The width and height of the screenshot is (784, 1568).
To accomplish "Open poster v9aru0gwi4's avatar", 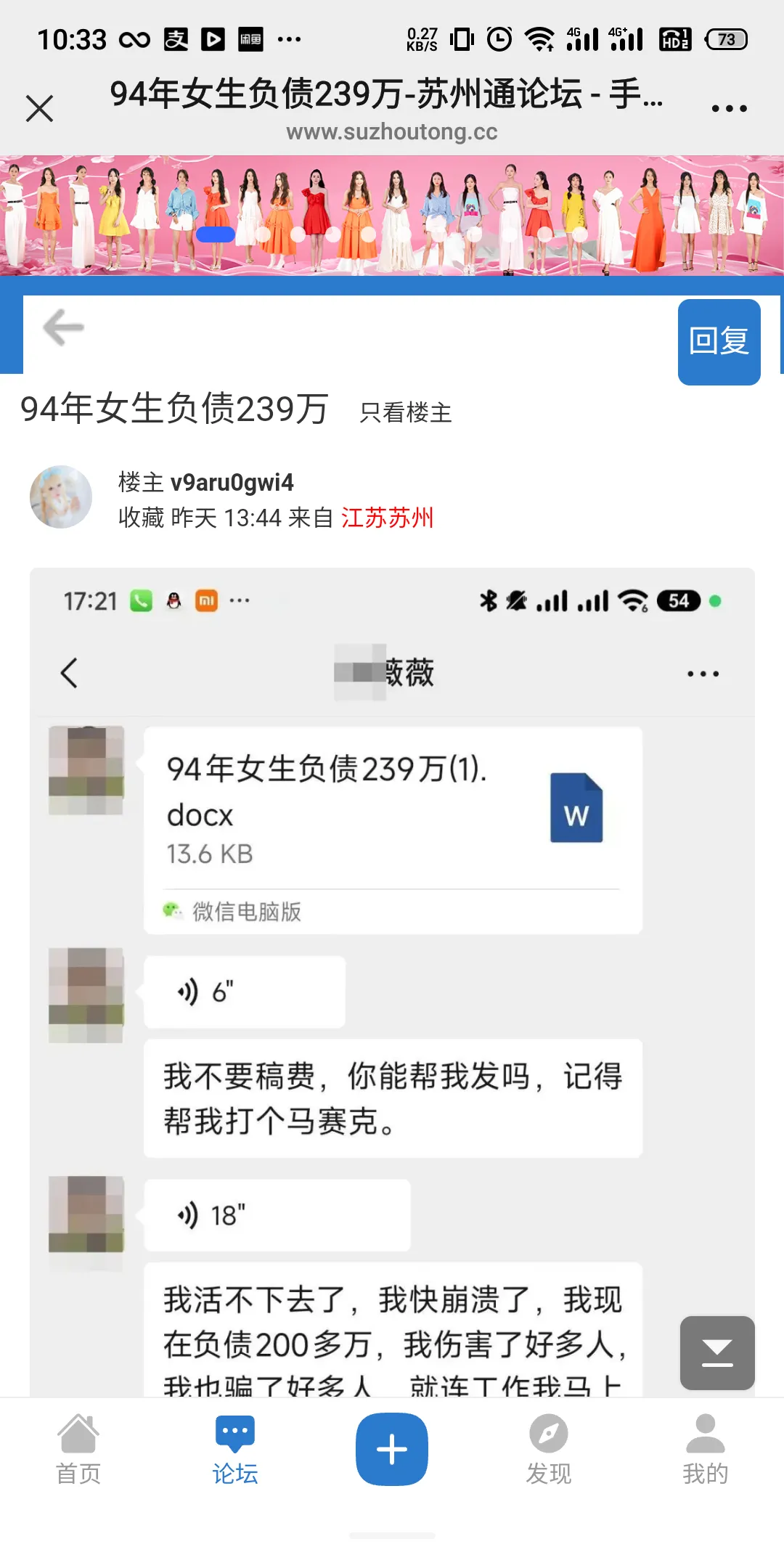I will click(61, 497).
